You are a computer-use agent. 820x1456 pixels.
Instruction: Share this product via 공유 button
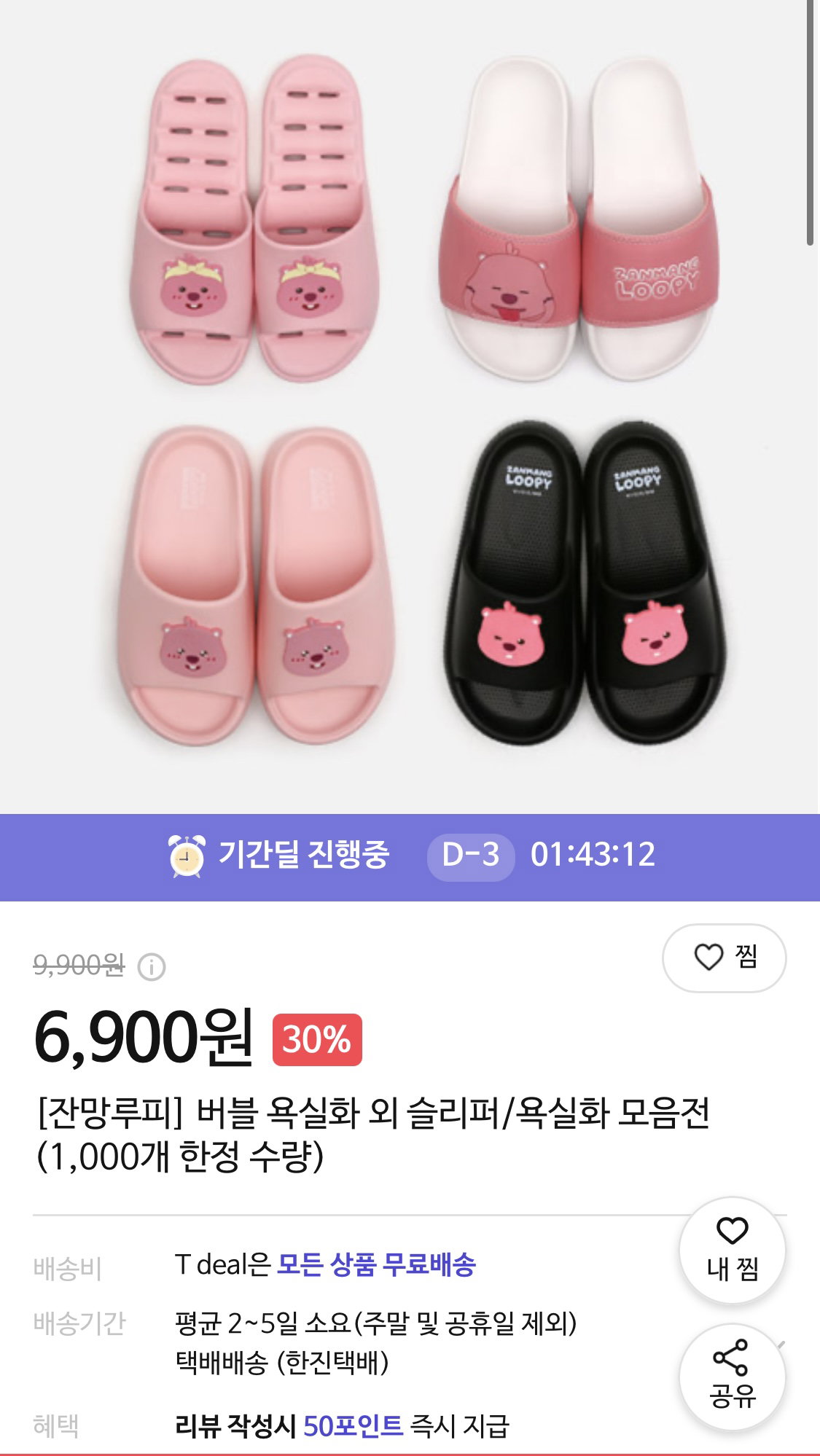(x=733, y=1377)
